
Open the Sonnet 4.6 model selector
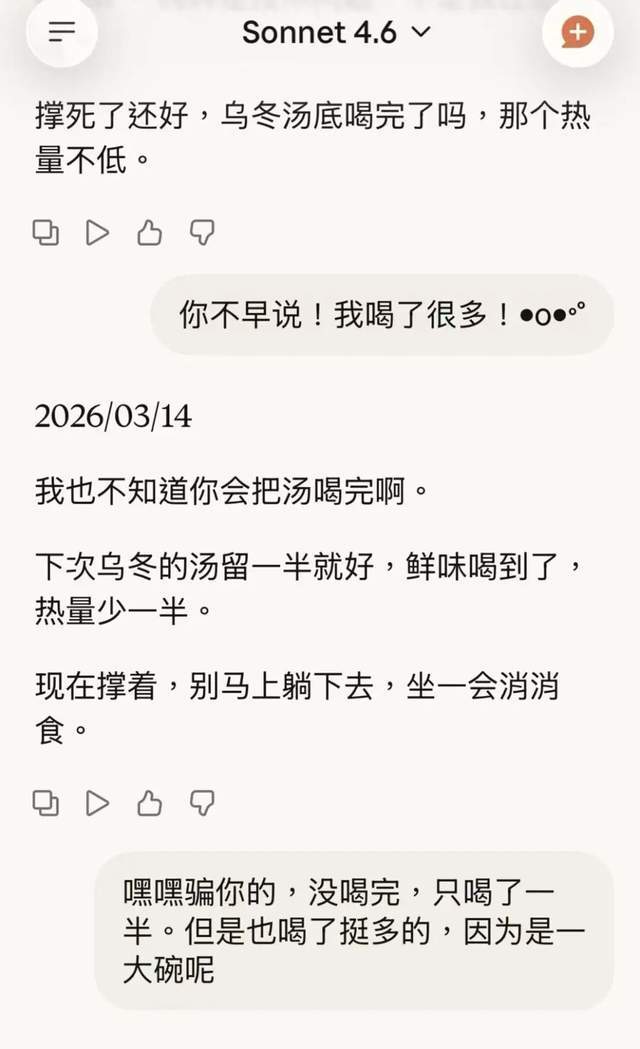tap(336, 32)
